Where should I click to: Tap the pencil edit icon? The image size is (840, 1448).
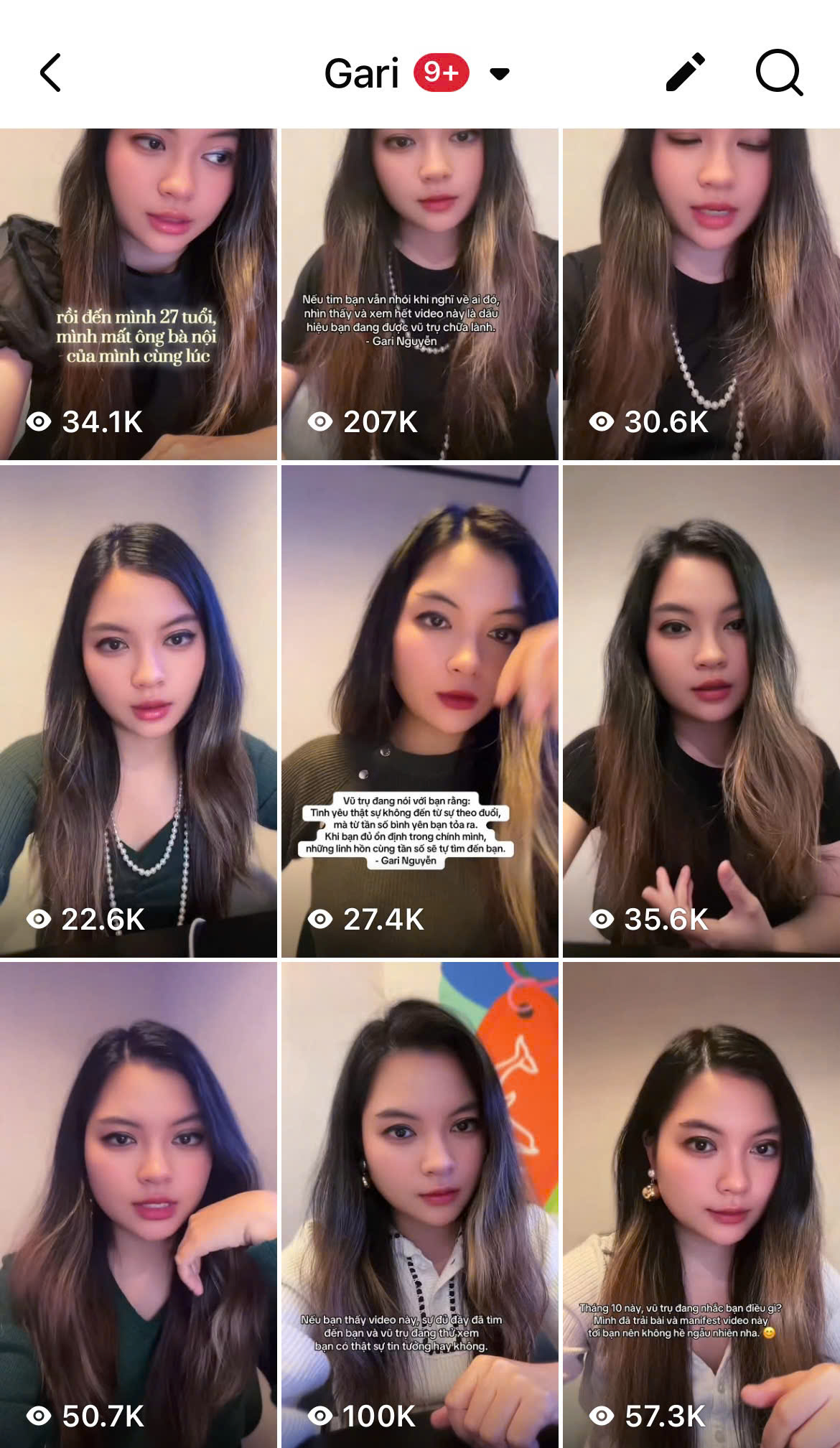coord(685,73)
